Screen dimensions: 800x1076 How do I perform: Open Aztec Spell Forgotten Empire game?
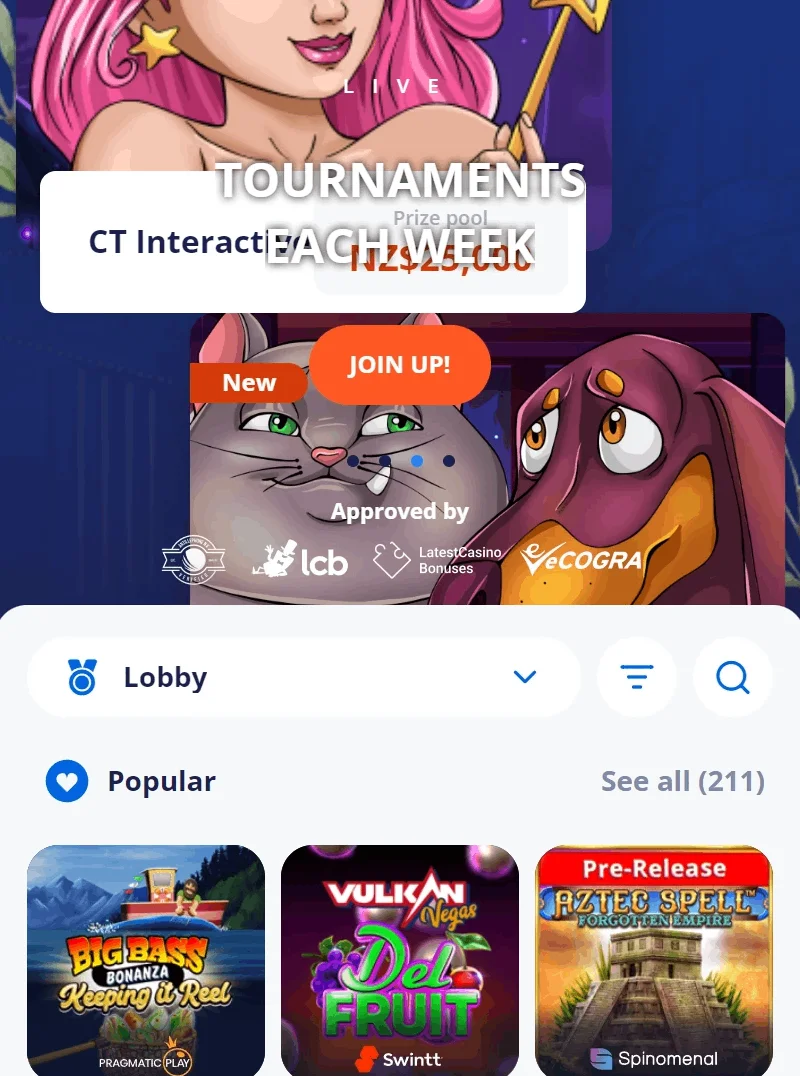(653, 960)
